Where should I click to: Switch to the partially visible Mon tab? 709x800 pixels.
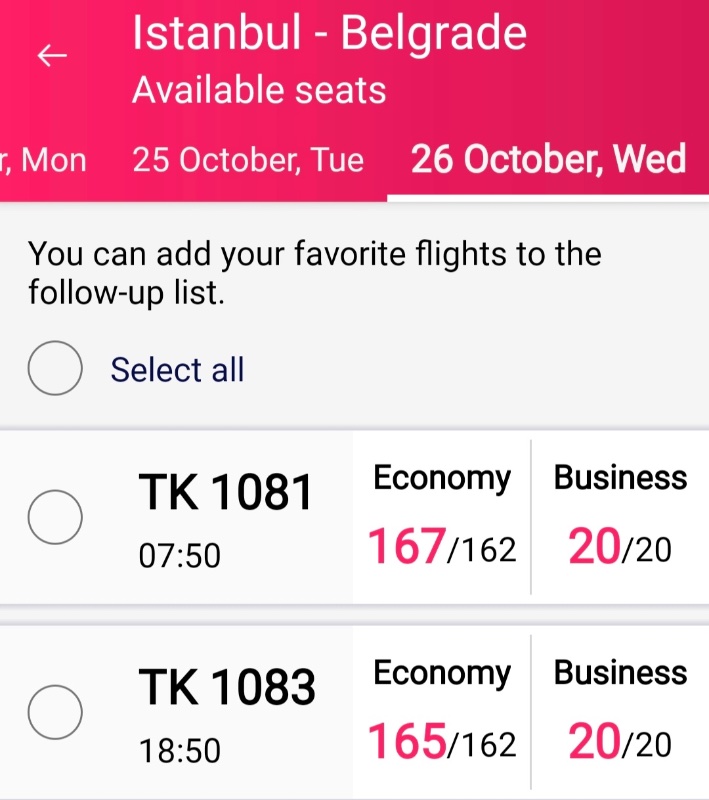point(44,160)
